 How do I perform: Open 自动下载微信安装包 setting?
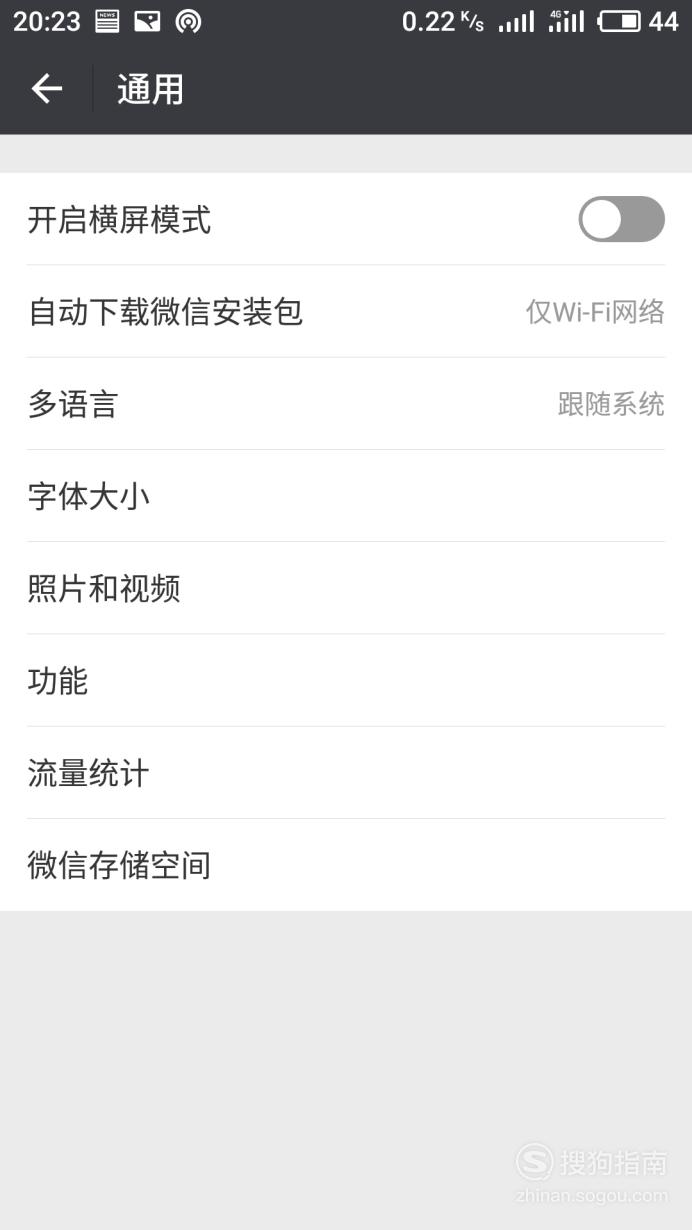(346, 311)
